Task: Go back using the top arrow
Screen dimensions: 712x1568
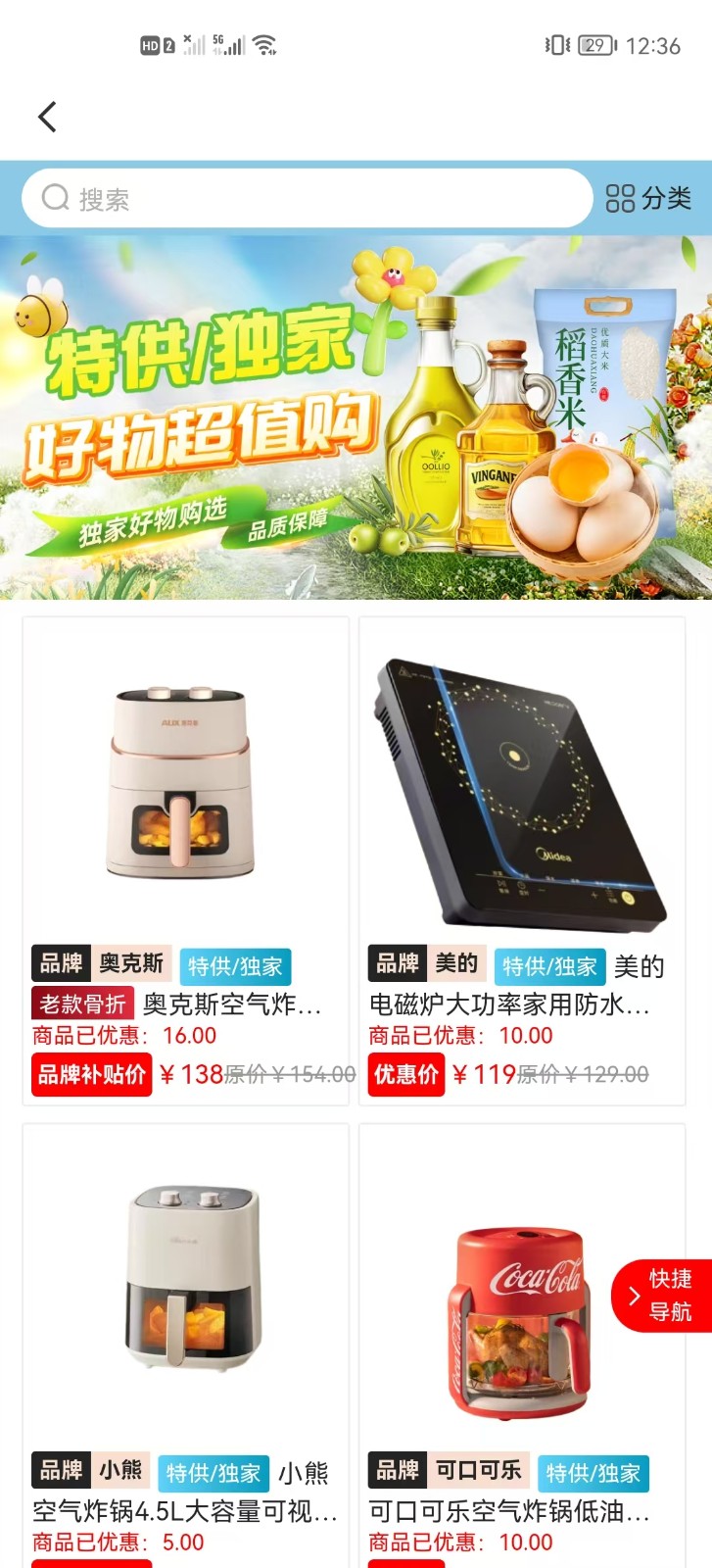Action: tap(47, 118)
